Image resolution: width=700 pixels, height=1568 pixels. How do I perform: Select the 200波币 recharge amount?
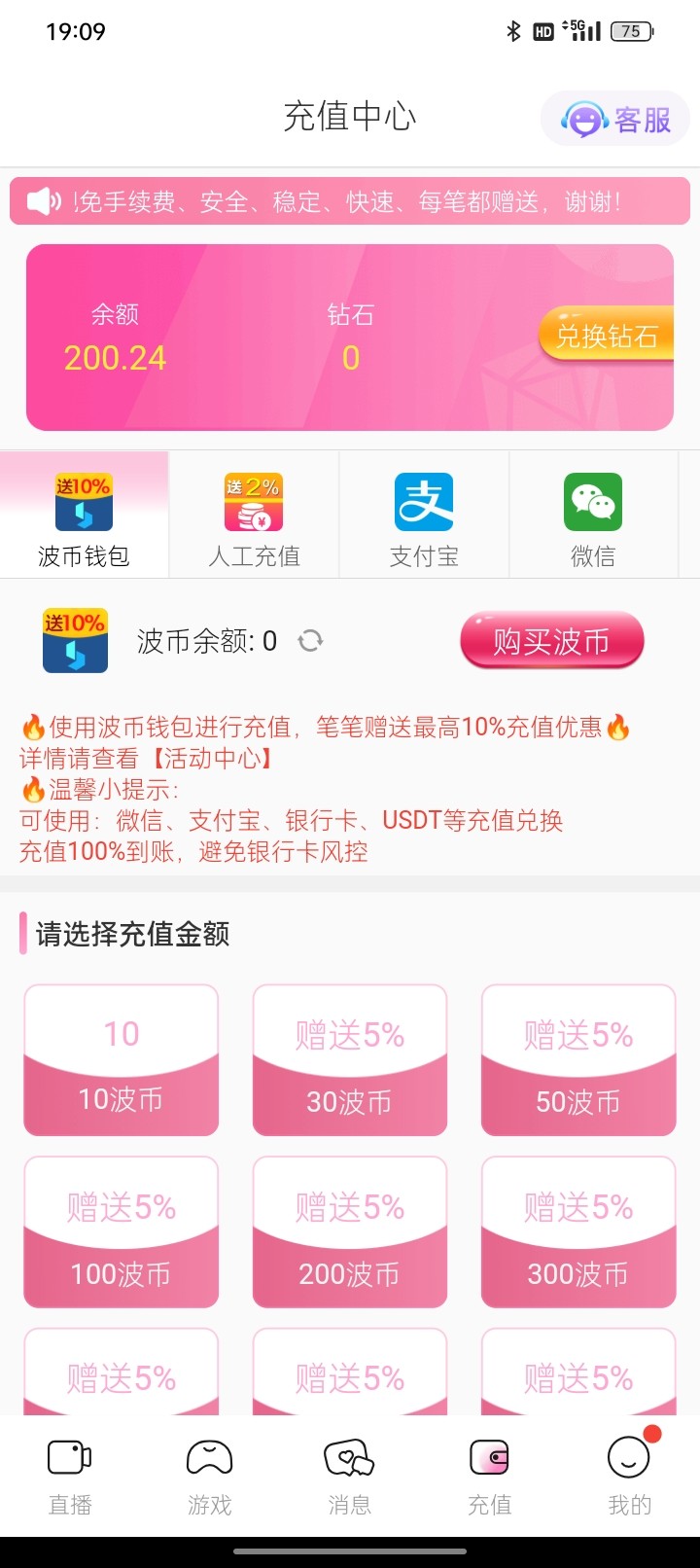[x=350, y=1232]
